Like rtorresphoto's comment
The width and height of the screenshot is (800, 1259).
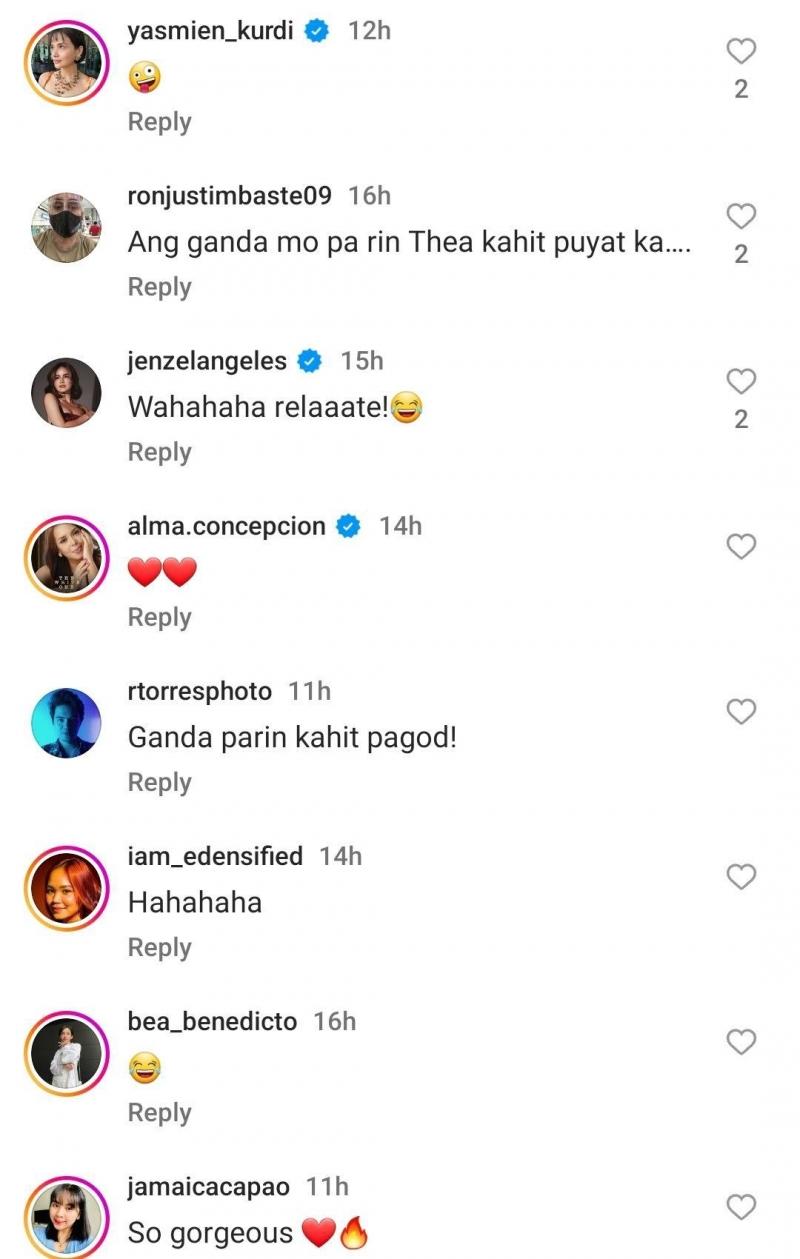point(741,712)
